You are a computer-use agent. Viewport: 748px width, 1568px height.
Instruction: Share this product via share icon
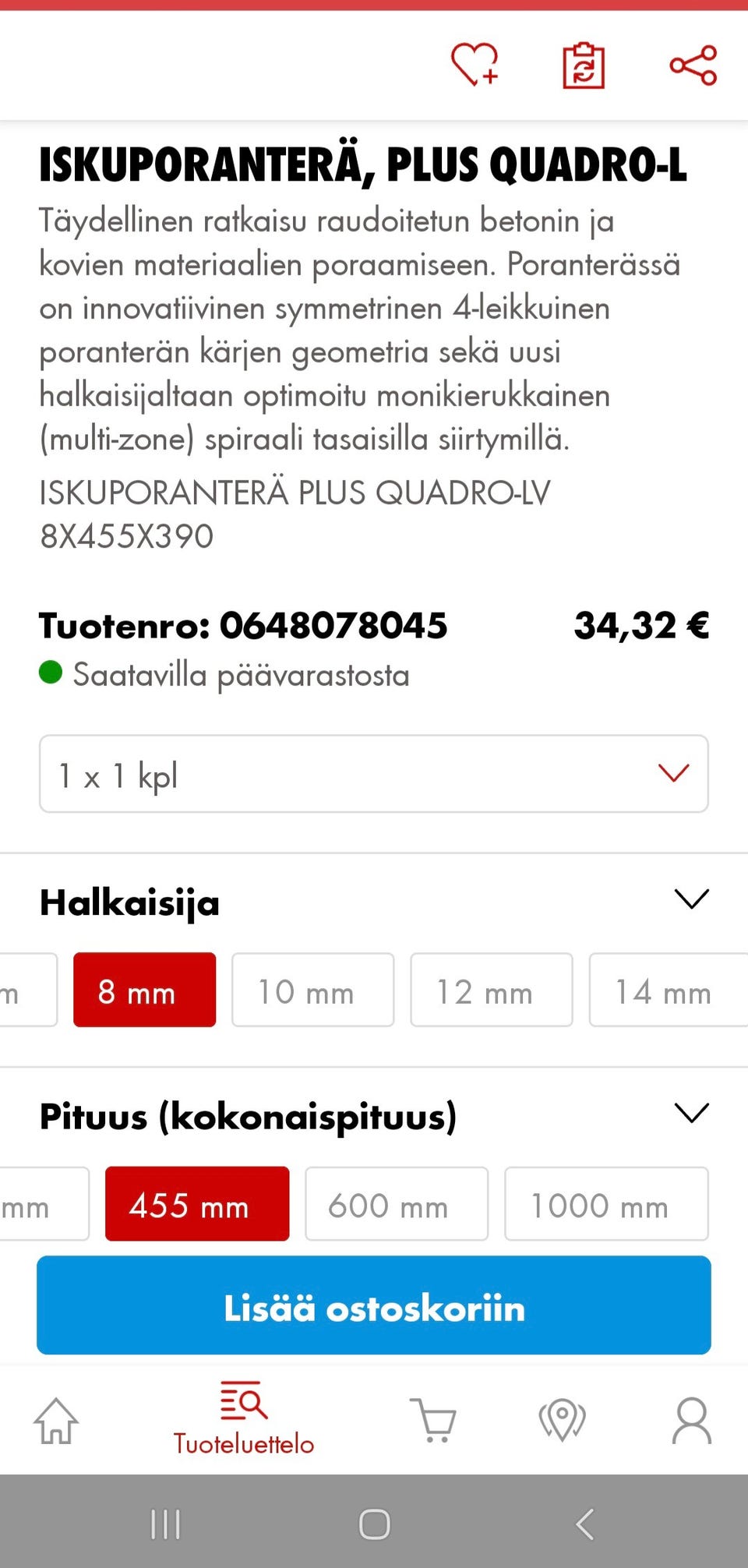coord(693,67)
